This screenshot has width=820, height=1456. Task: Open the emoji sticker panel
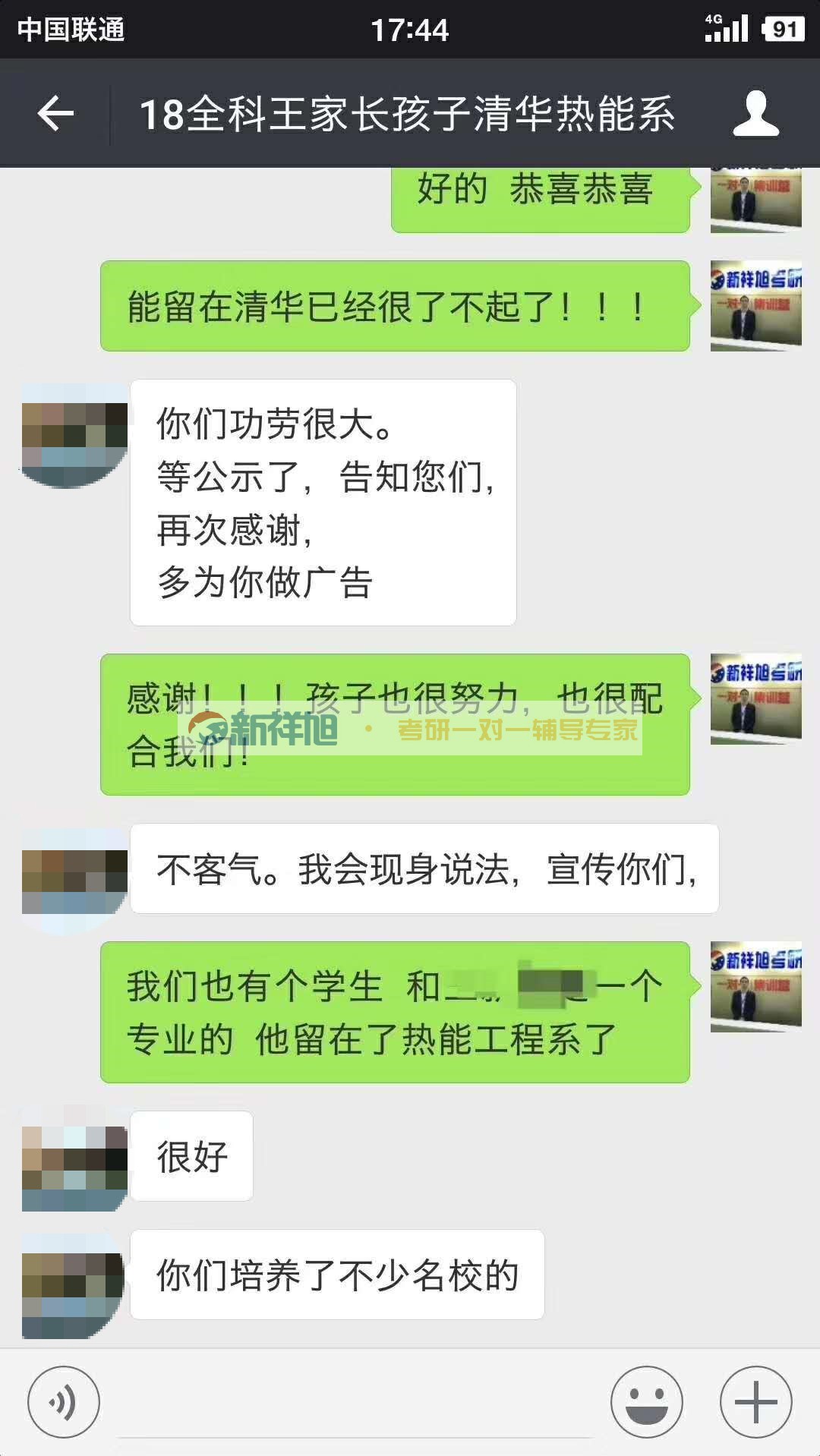[647, 1401]
